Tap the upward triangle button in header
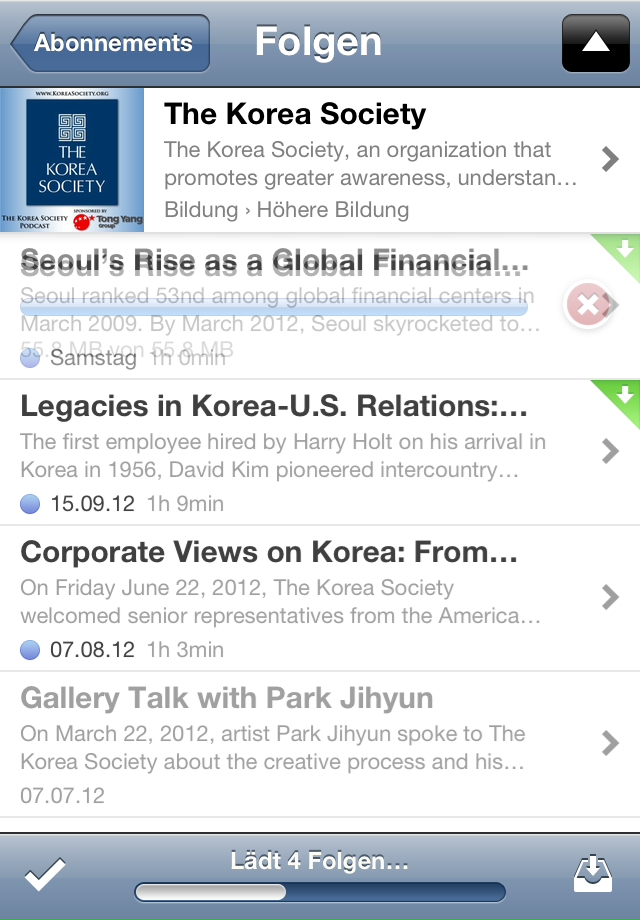 pos(595,44)
